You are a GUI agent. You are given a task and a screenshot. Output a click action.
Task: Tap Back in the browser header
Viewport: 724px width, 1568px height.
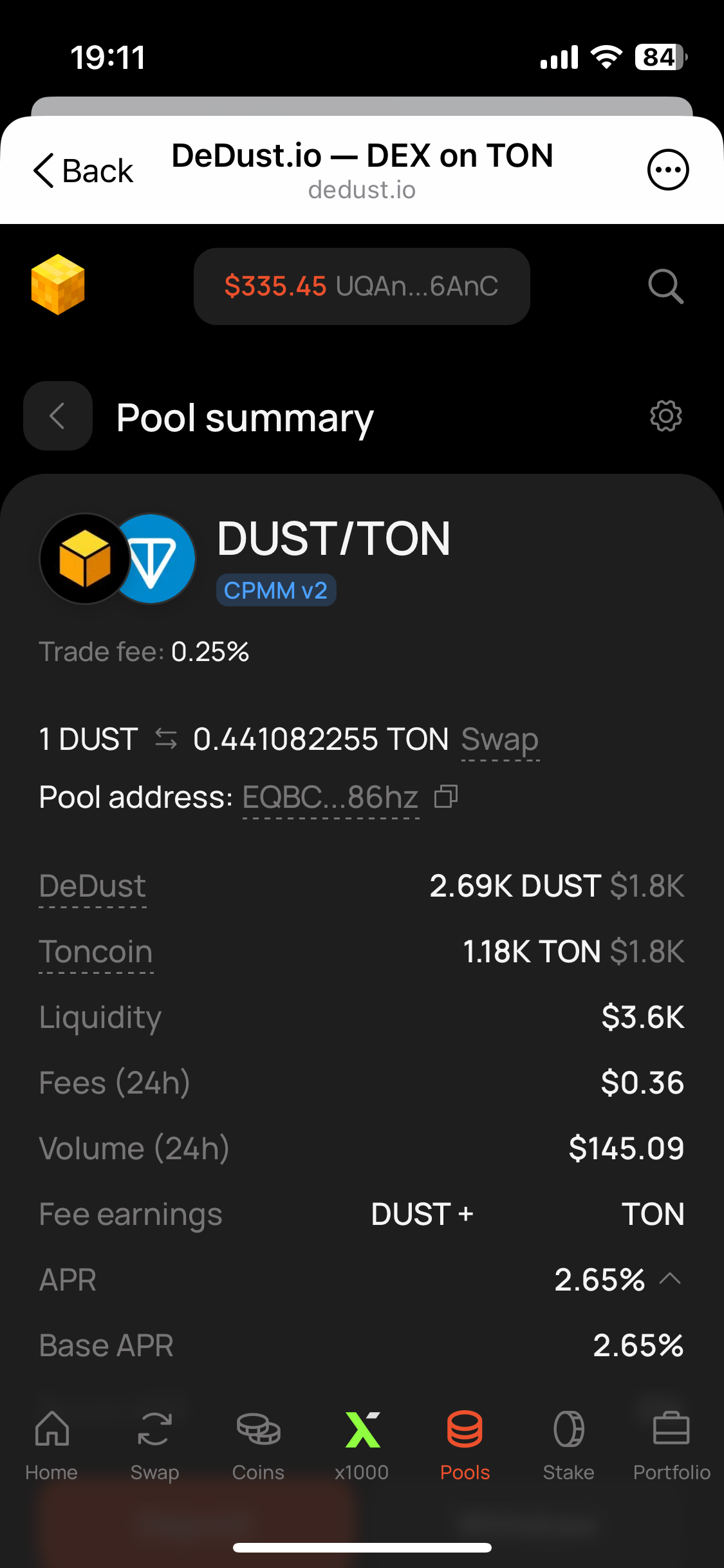click(x=83, y=171)
